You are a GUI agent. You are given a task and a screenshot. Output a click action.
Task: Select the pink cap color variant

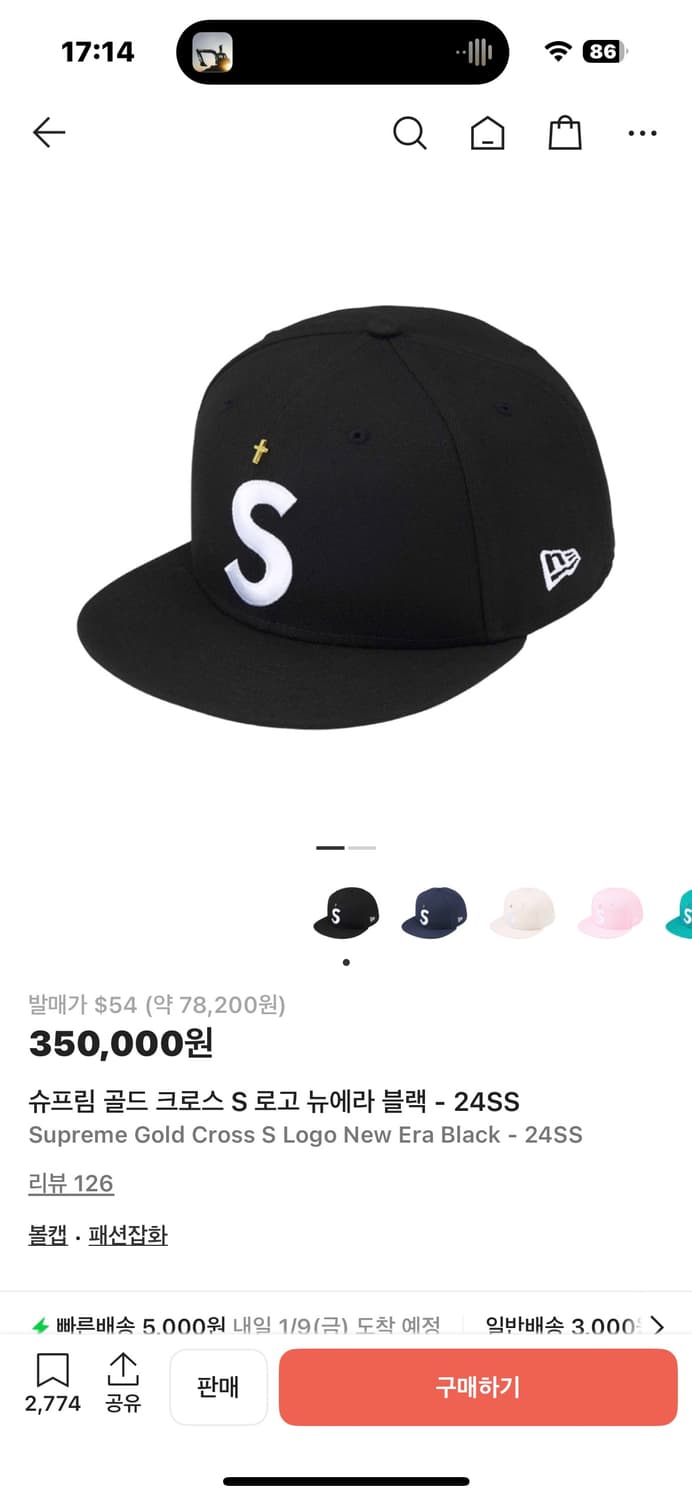(x=610, y=913)
